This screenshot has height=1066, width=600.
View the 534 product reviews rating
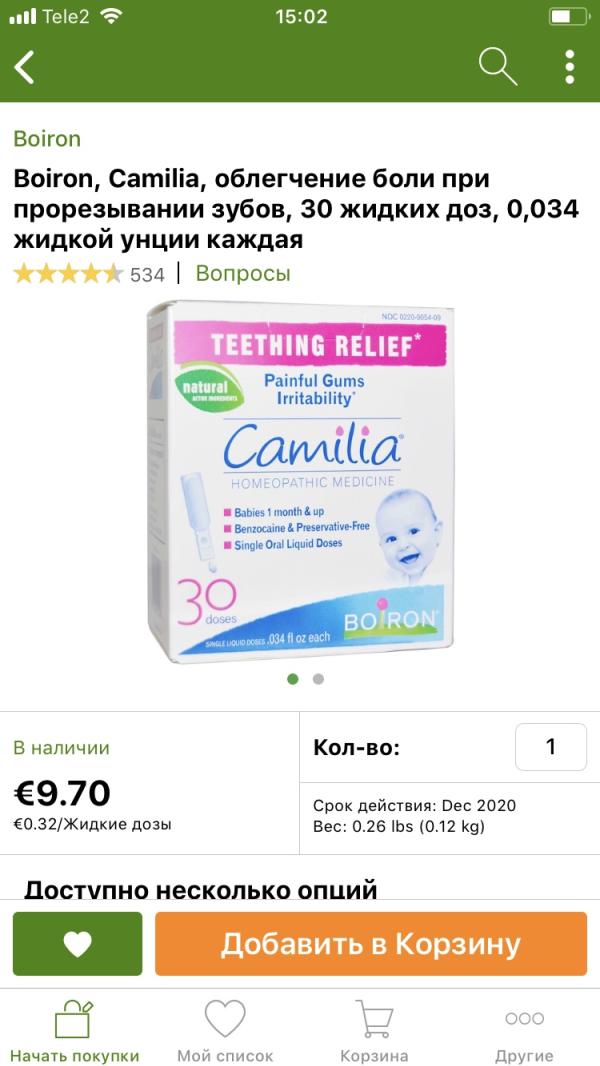(88, 274)
